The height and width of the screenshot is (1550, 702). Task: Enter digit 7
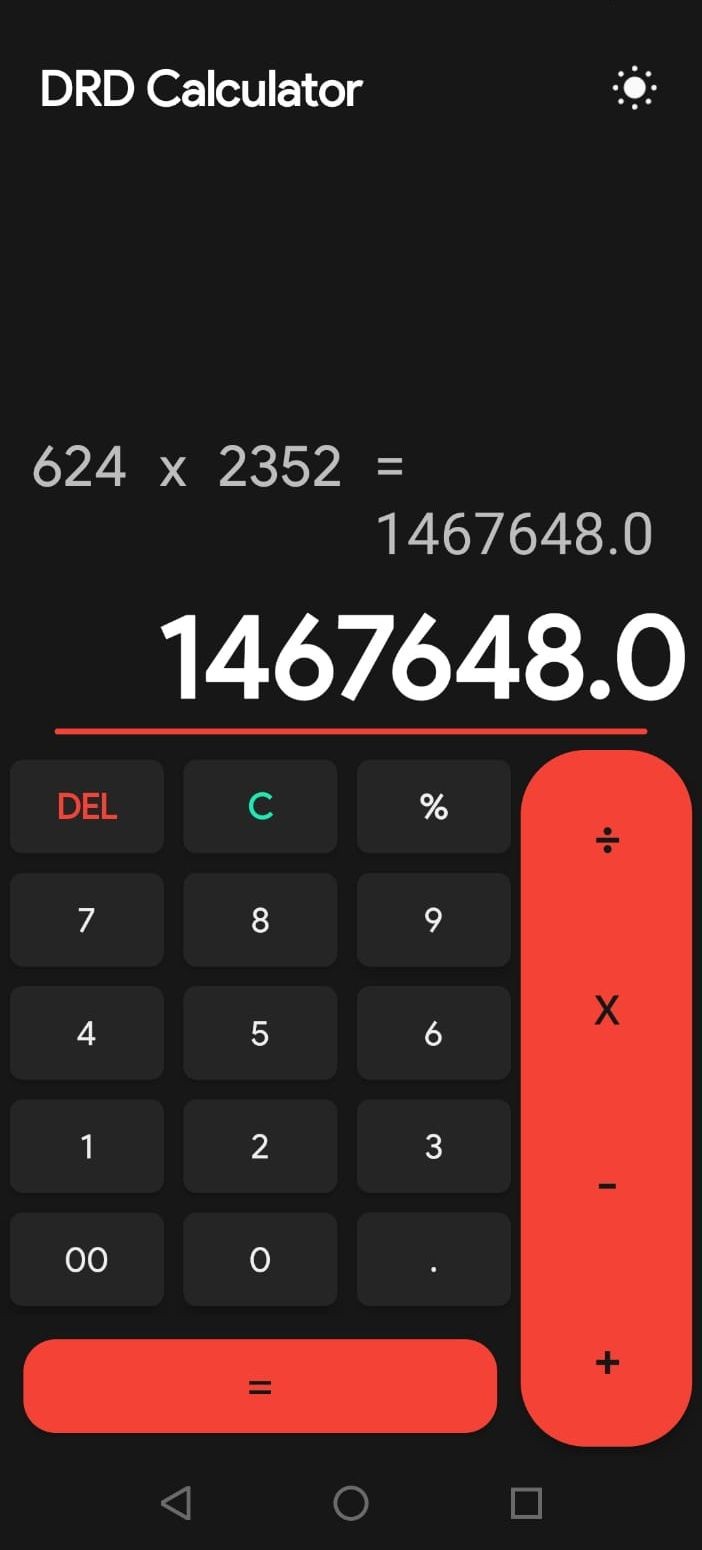click(87, 920)
